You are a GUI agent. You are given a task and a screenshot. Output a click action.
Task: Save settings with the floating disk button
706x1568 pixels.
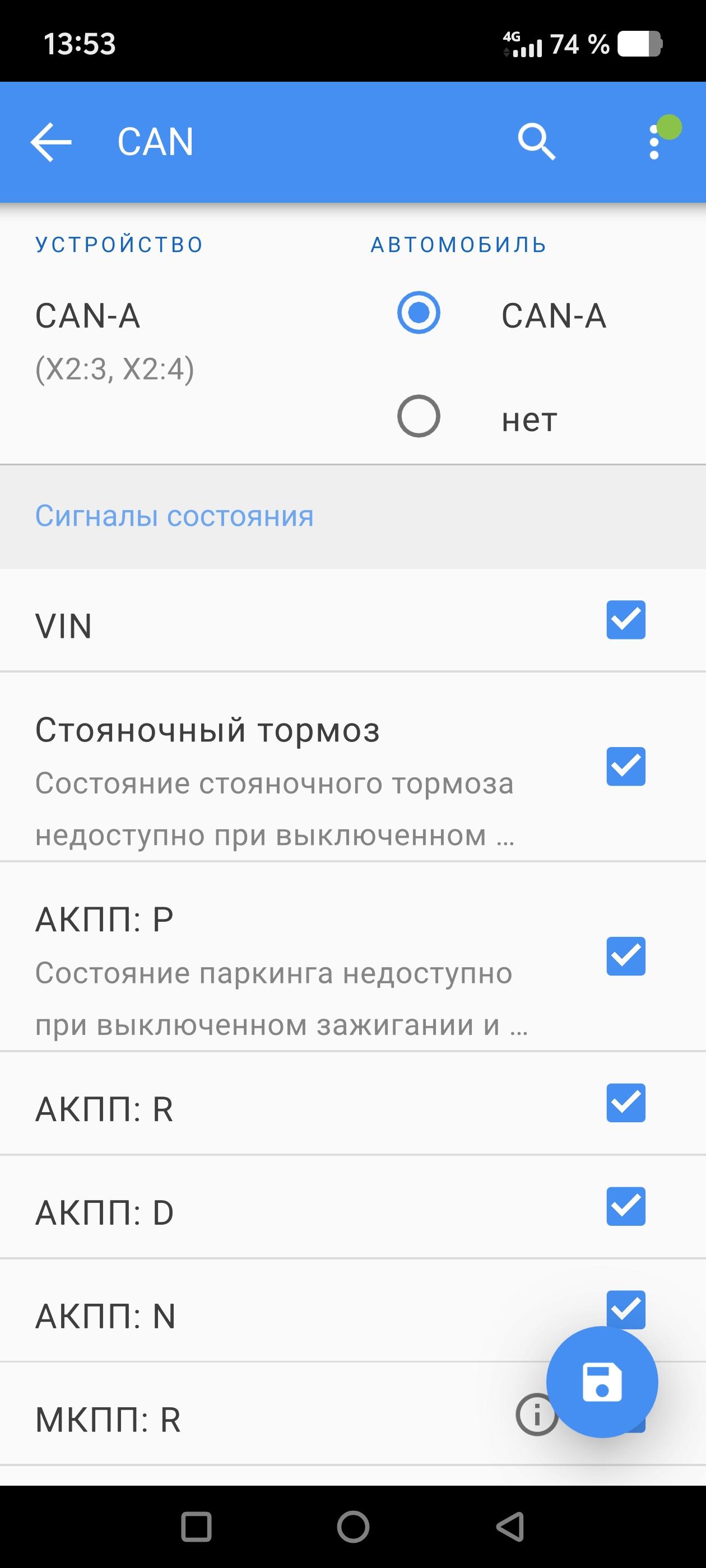[x=602, y=1382]
